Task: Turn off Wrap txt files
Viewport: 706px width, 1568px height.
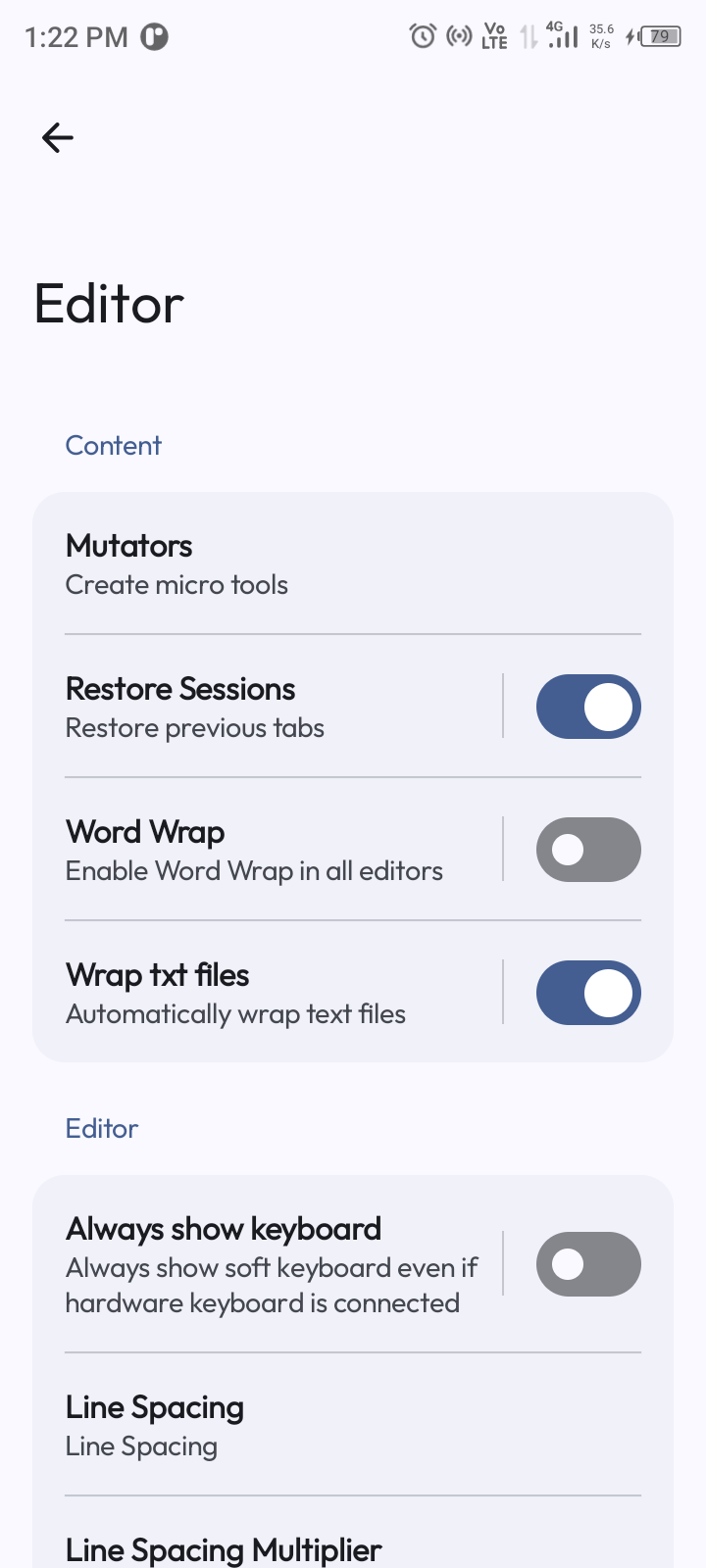Action: 588,993
